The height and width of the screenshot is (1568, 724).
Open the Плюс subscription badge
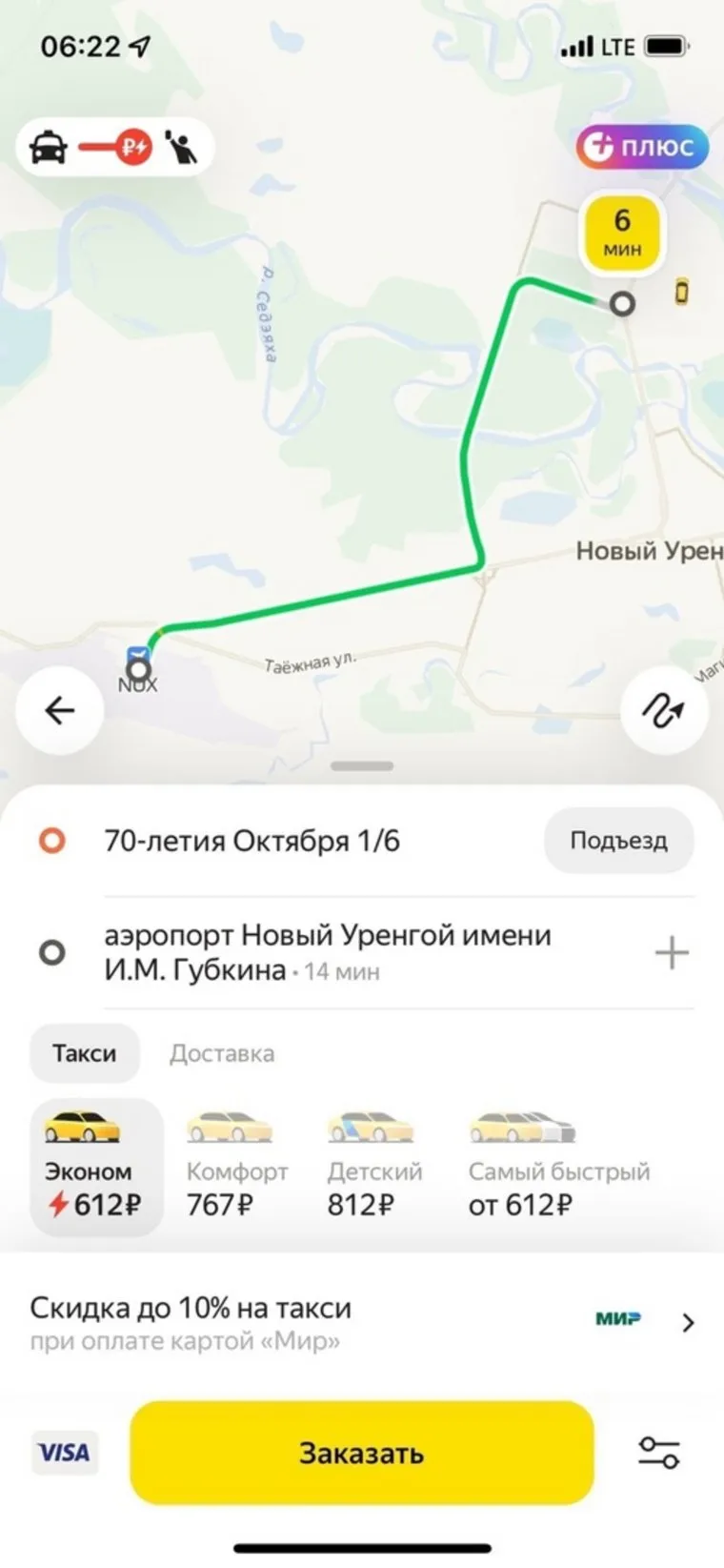pos(642,148)
